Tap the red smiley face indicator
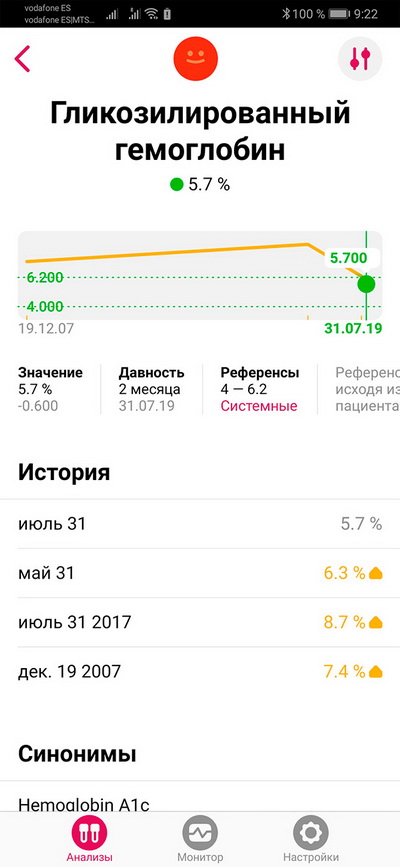Screen dimensions: 400x867 [196, 59]
